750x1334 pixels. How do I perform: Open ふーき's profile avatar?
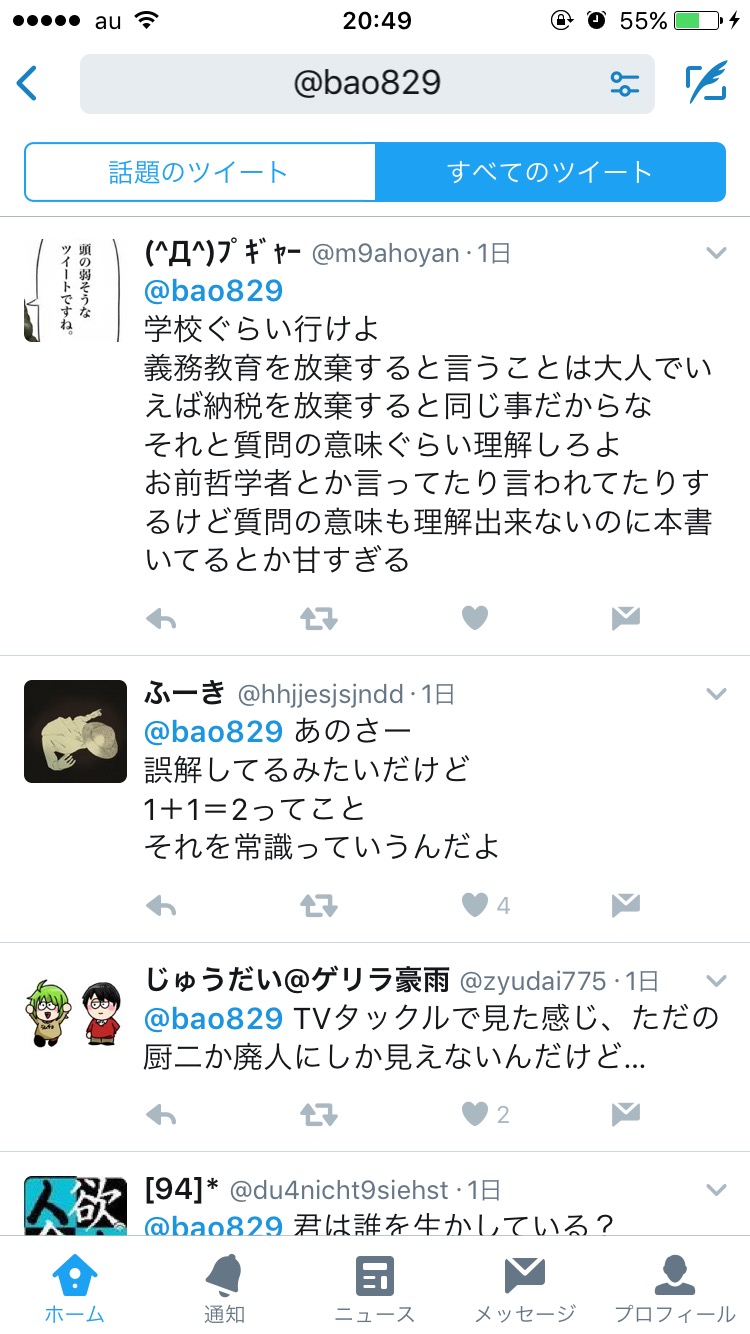75,731
